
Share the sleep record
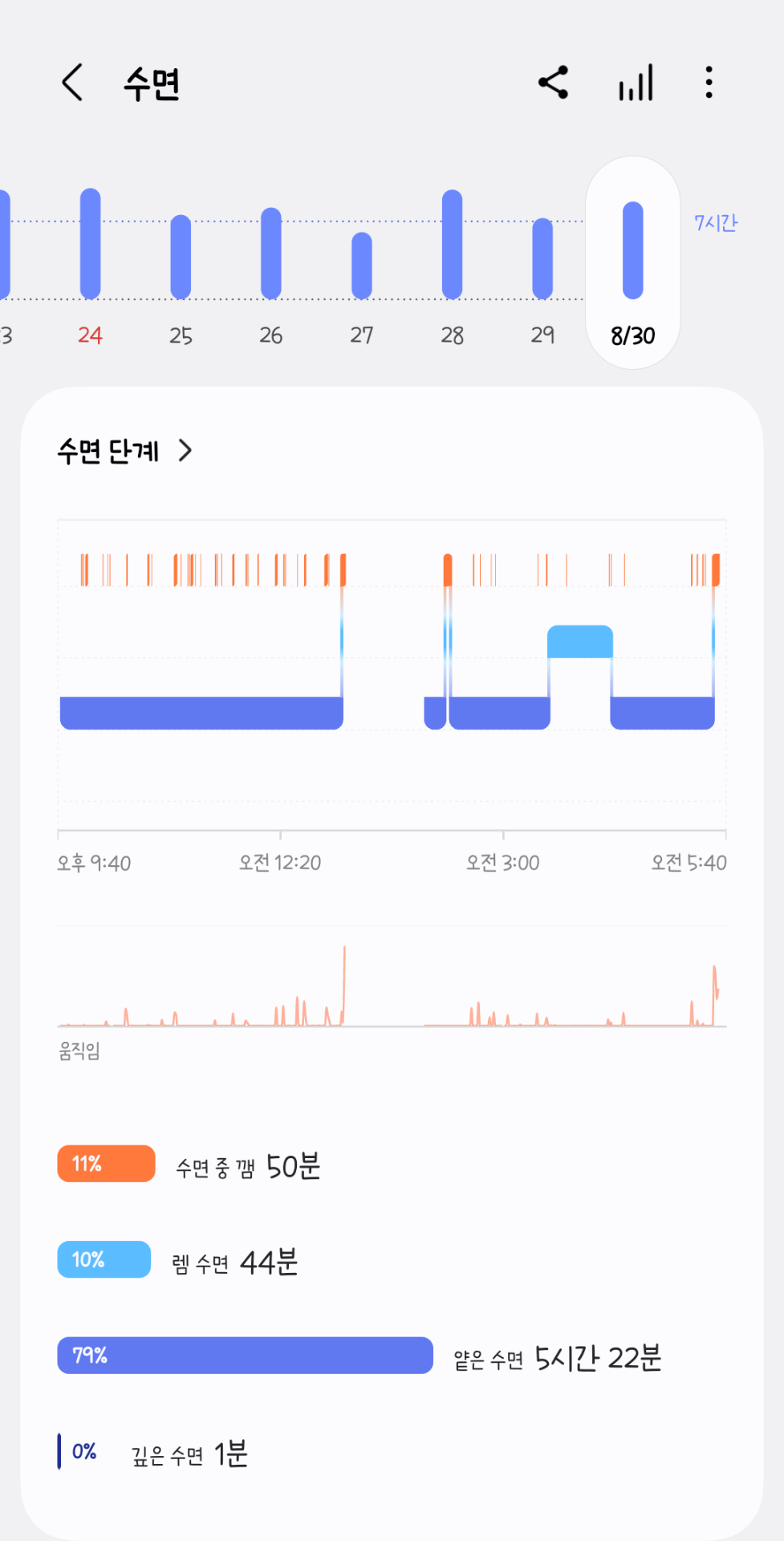(x=553, y=83)
